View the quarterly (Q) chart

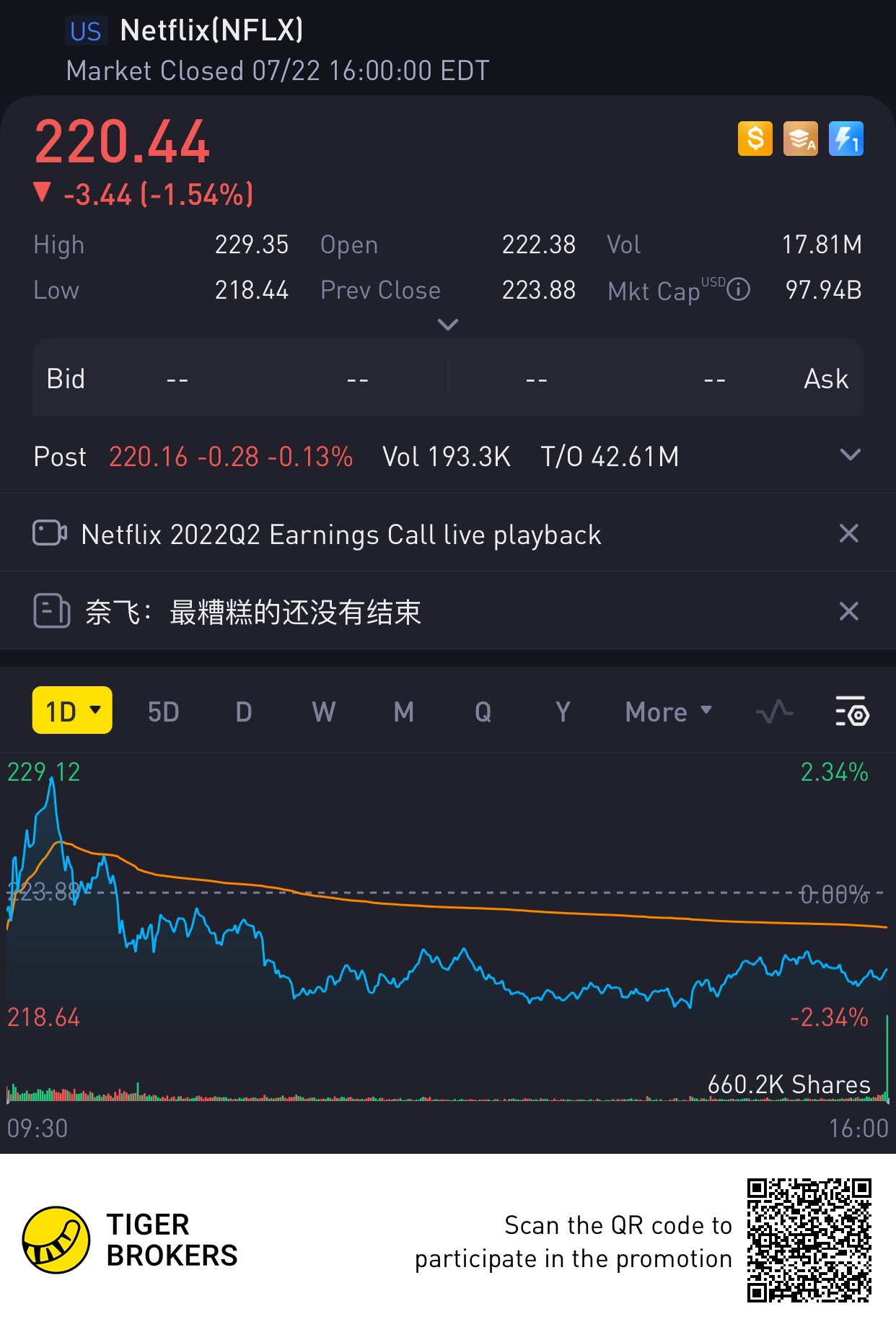pos(483,711)
